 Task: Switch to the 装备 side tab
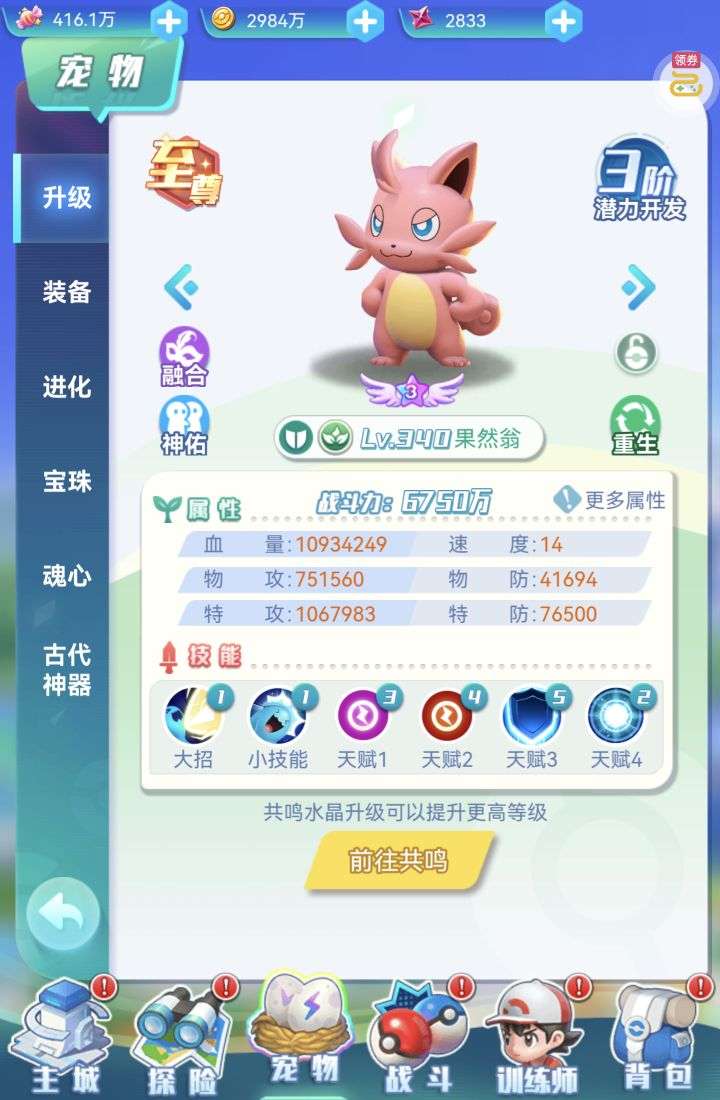pyautogui.click(x=66, y=292)
